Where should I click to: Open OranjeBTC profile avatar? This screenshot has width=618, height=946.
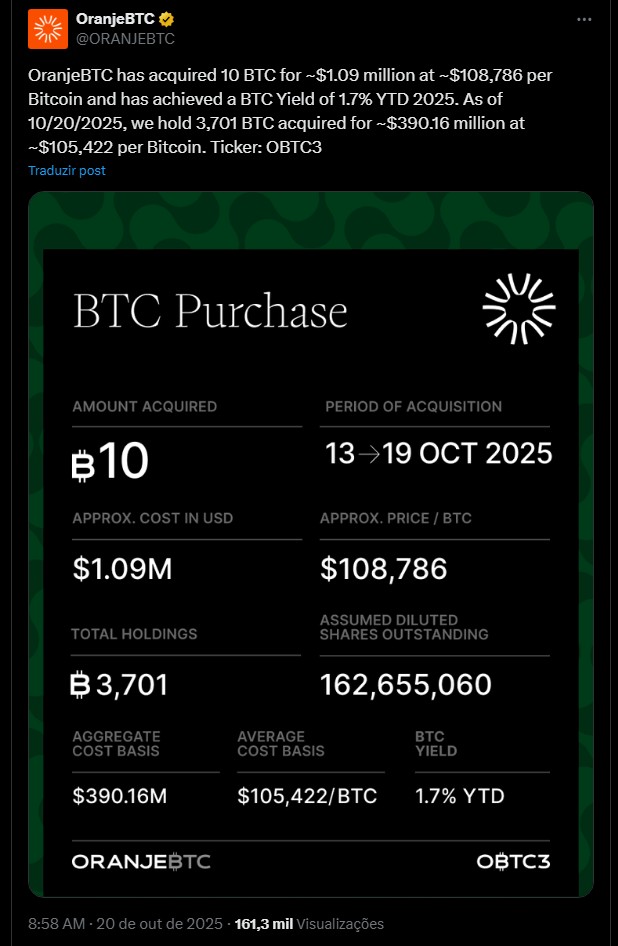[48, 29]
